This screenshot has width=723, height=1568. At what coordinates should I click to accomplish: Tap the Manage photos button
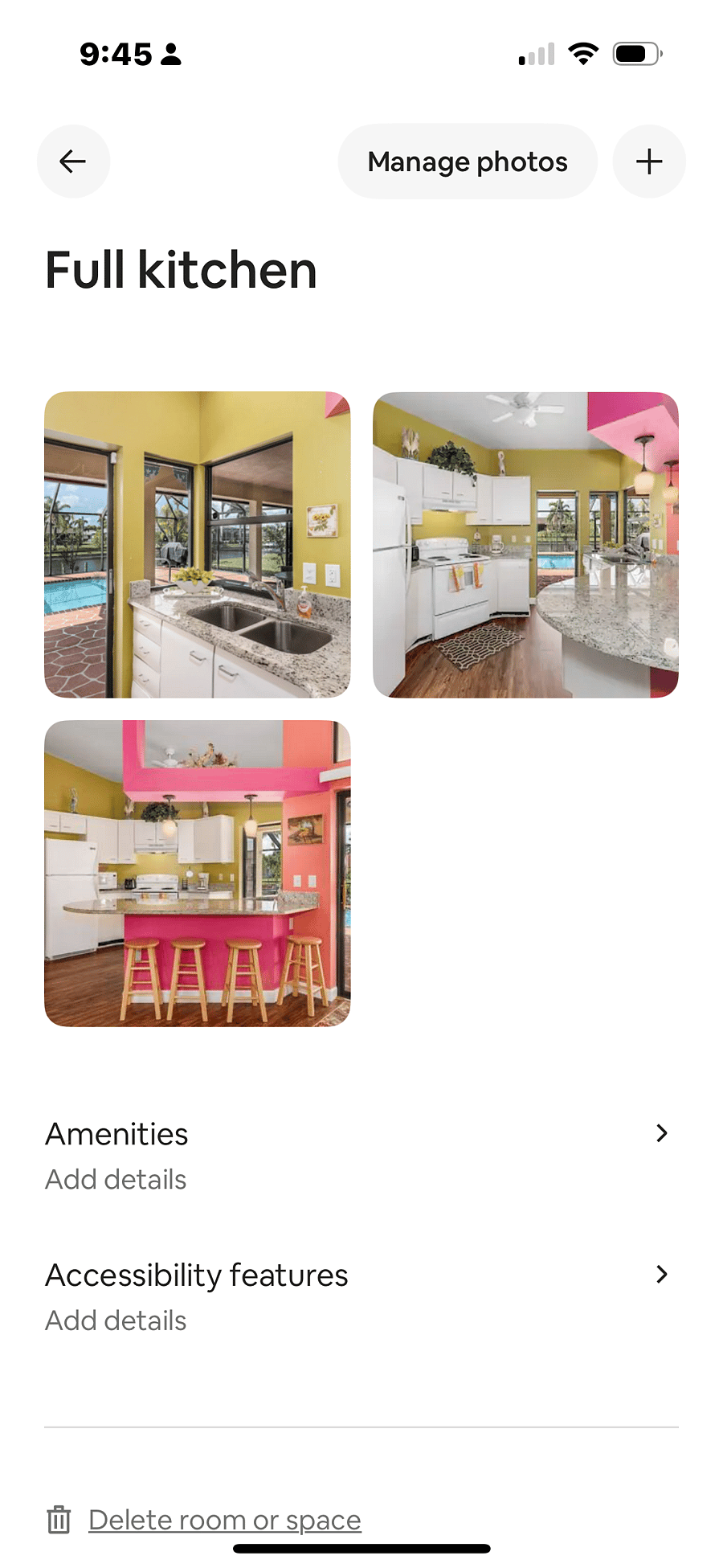coord(468,162)
